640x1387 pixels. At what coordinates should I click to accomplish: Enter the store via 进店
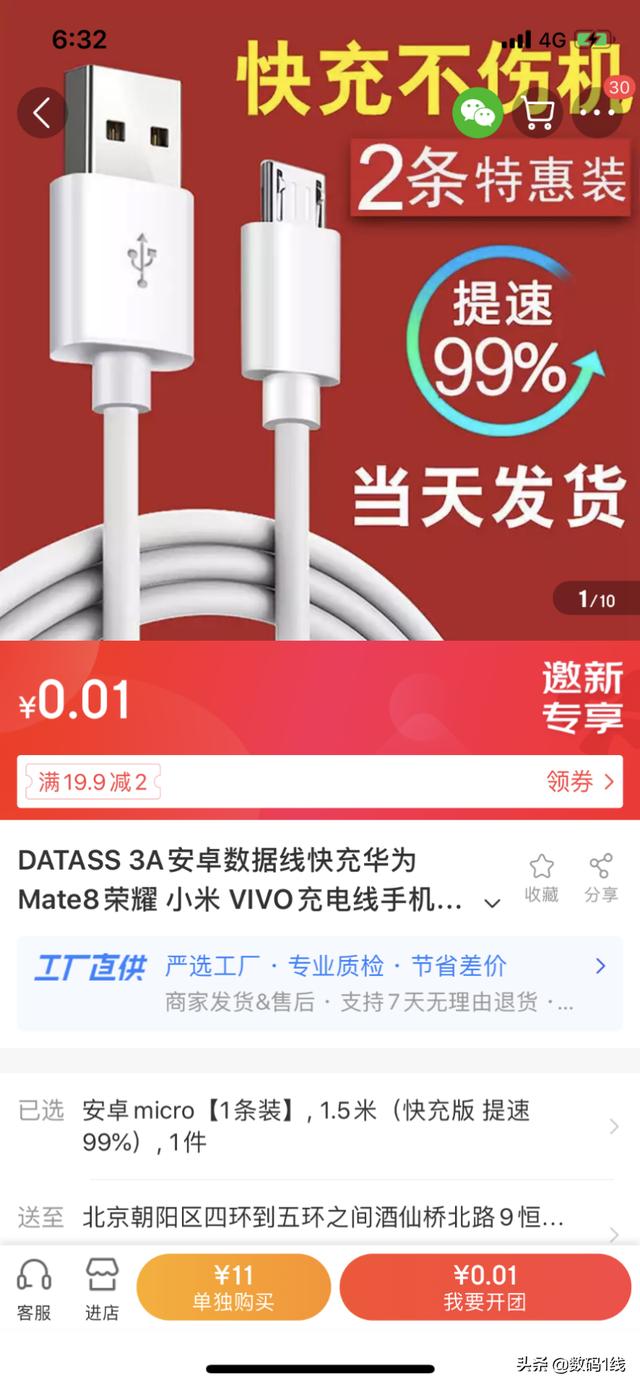pos(101,1288)
